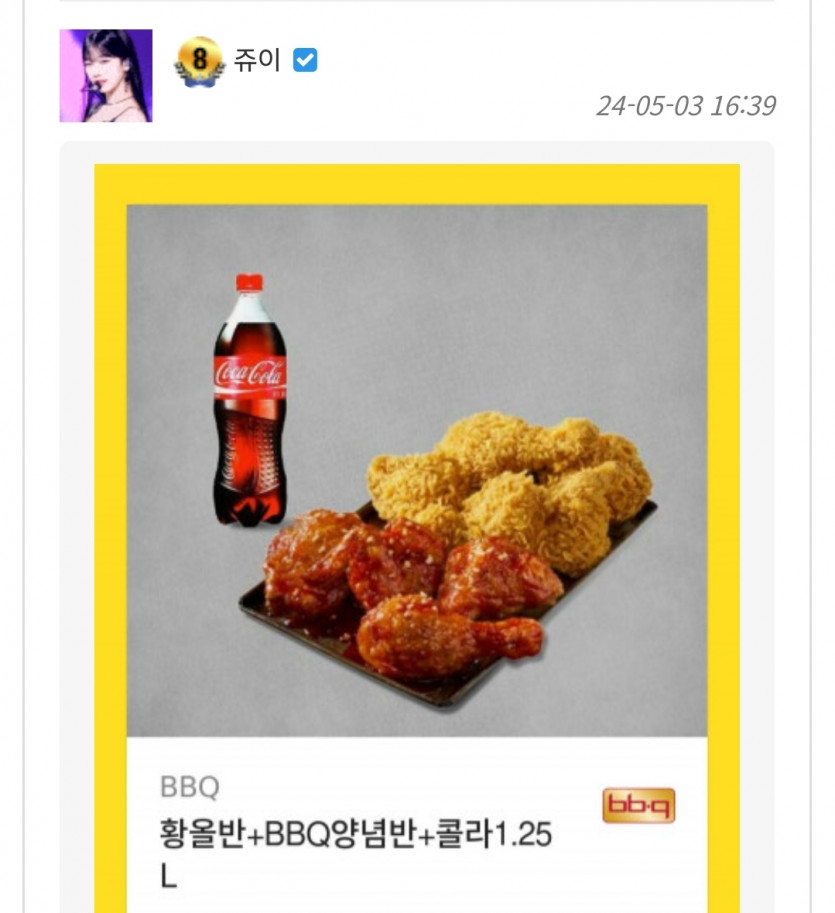
Task: Open the BBQ chicken gift coupon image
Action: (x=416, y=470)
